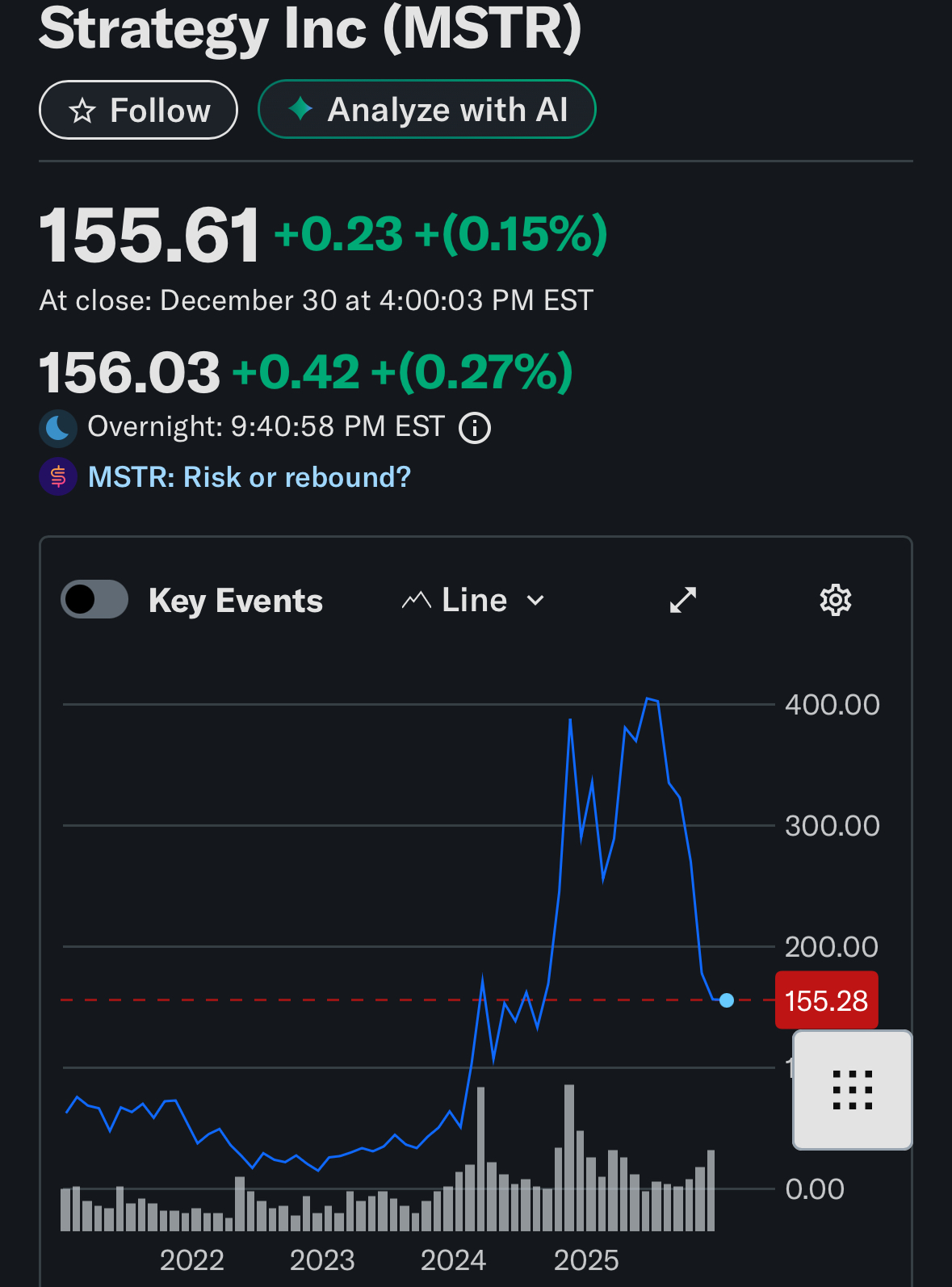Viewport: 952px width, 1287px height.
Task: Tap the floating grid button
Action: point(852,1090)
